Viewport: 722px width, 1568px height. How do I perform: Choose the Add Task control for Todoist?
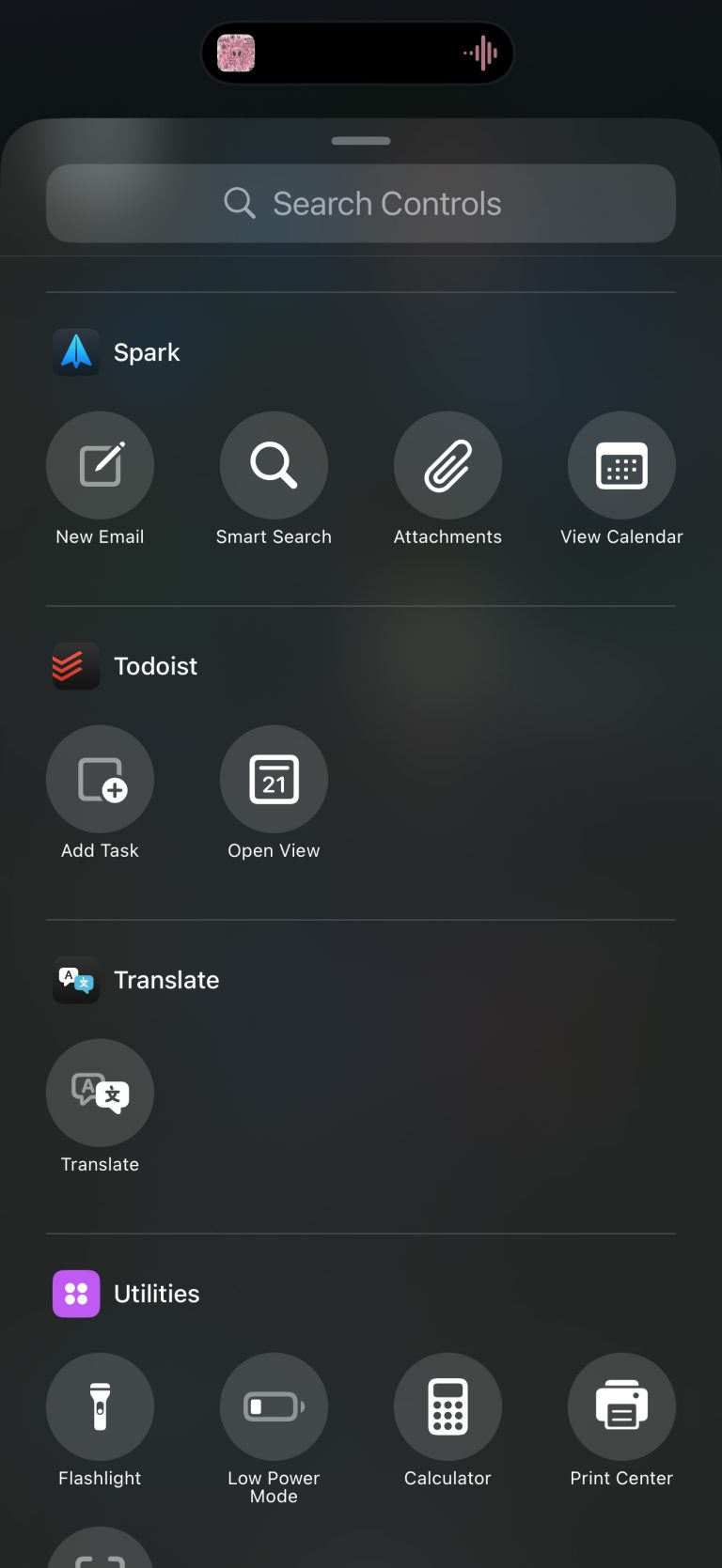100,779
